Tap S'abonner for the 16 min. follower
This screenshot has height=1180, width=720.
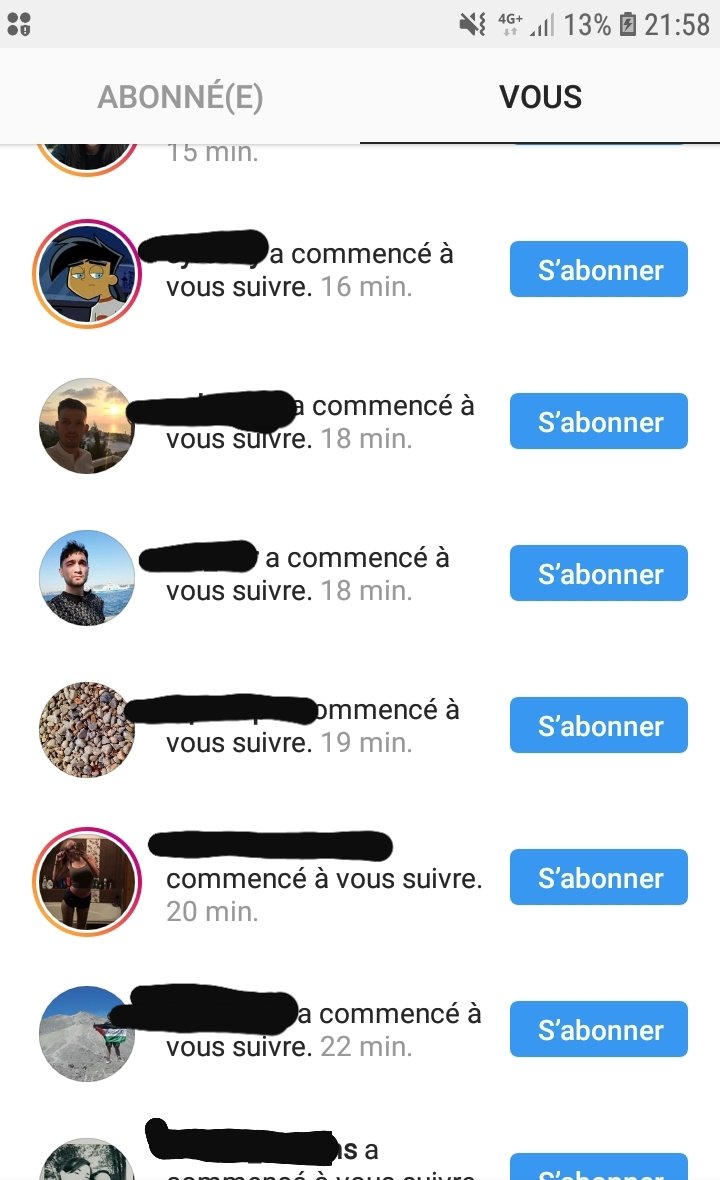pyautogui.click(x=598, y=270)
